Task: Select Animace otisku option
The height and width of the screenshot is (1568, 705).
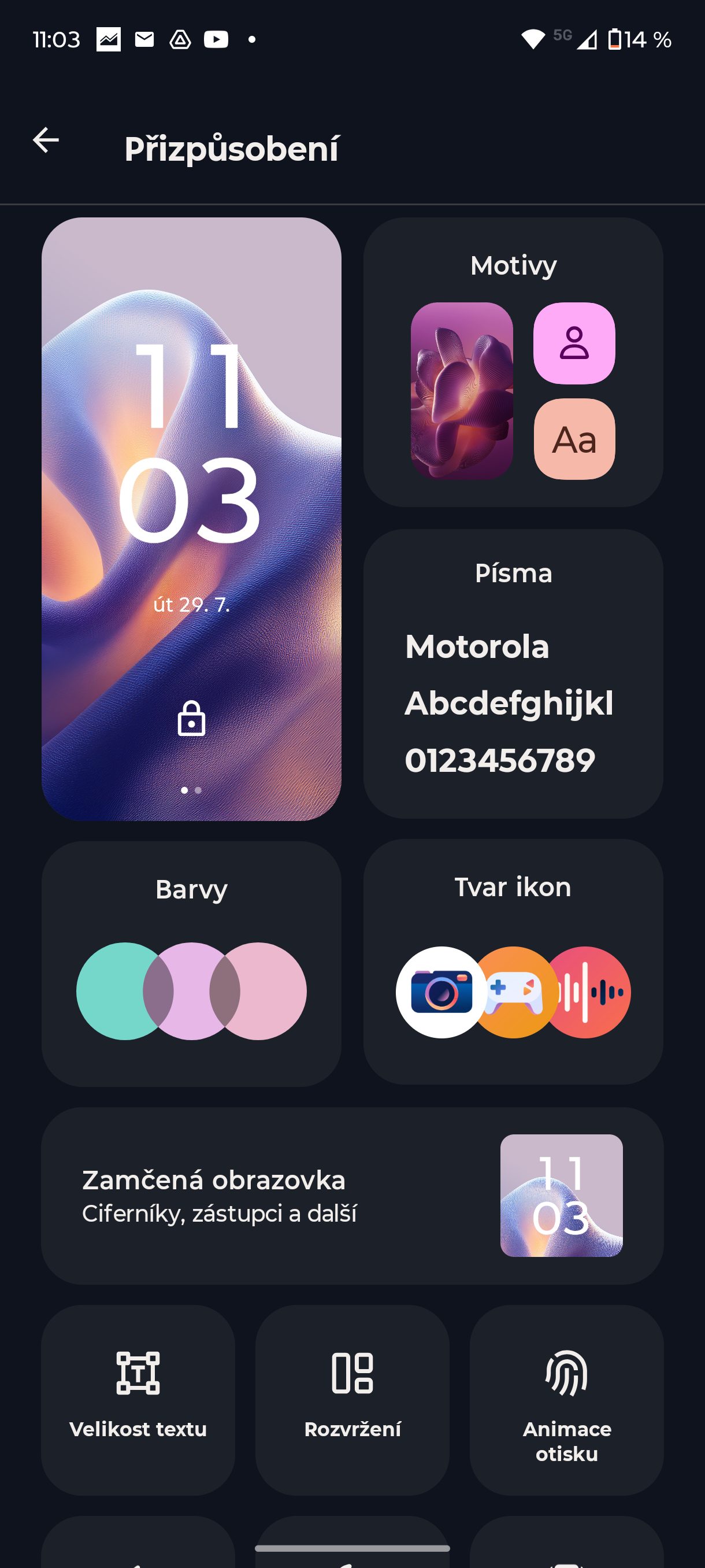Action: click(x=566, y=1399)
